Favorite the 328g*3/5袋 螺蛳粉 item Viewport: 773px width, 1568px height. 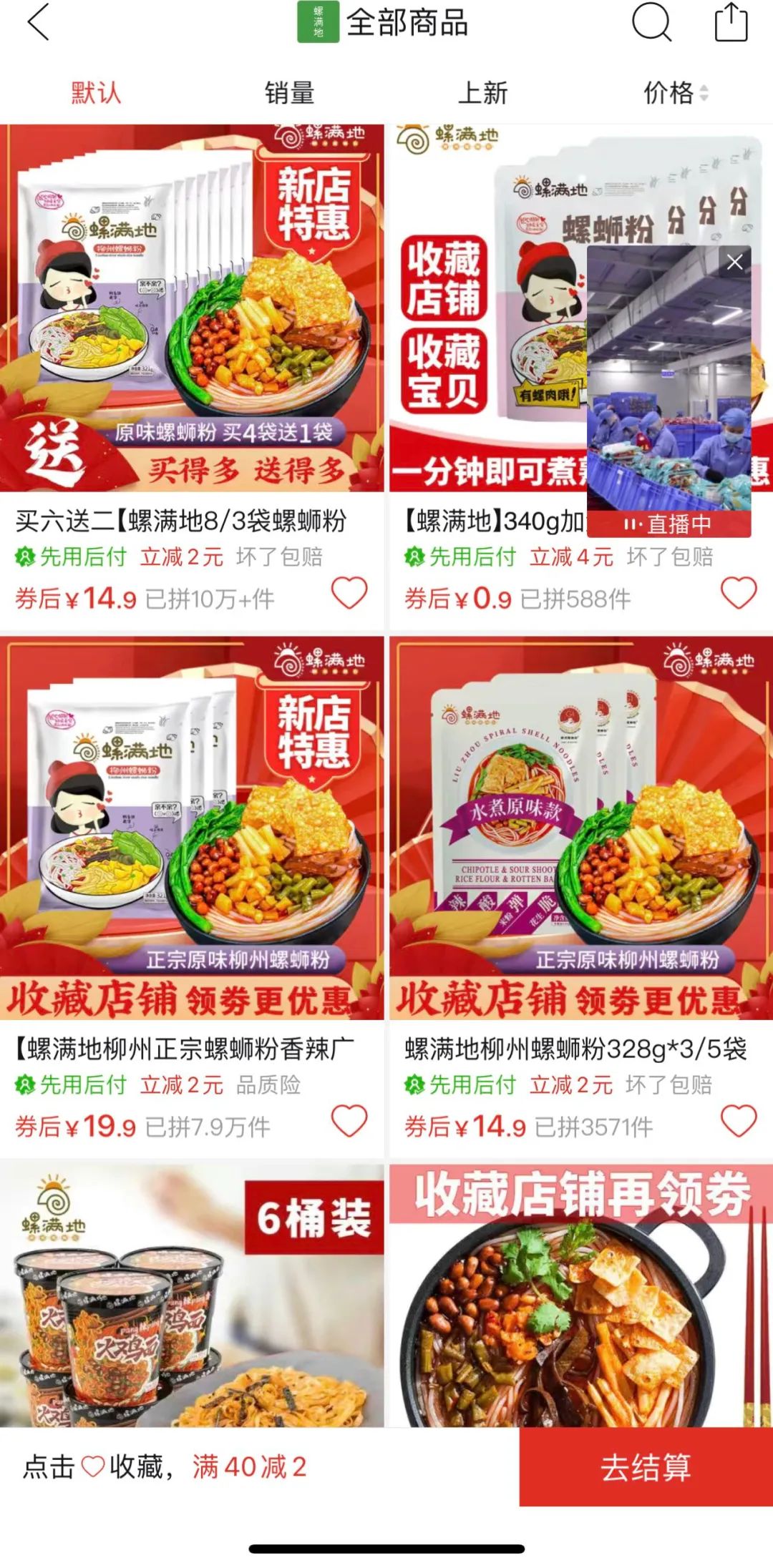click(738, 1121)
